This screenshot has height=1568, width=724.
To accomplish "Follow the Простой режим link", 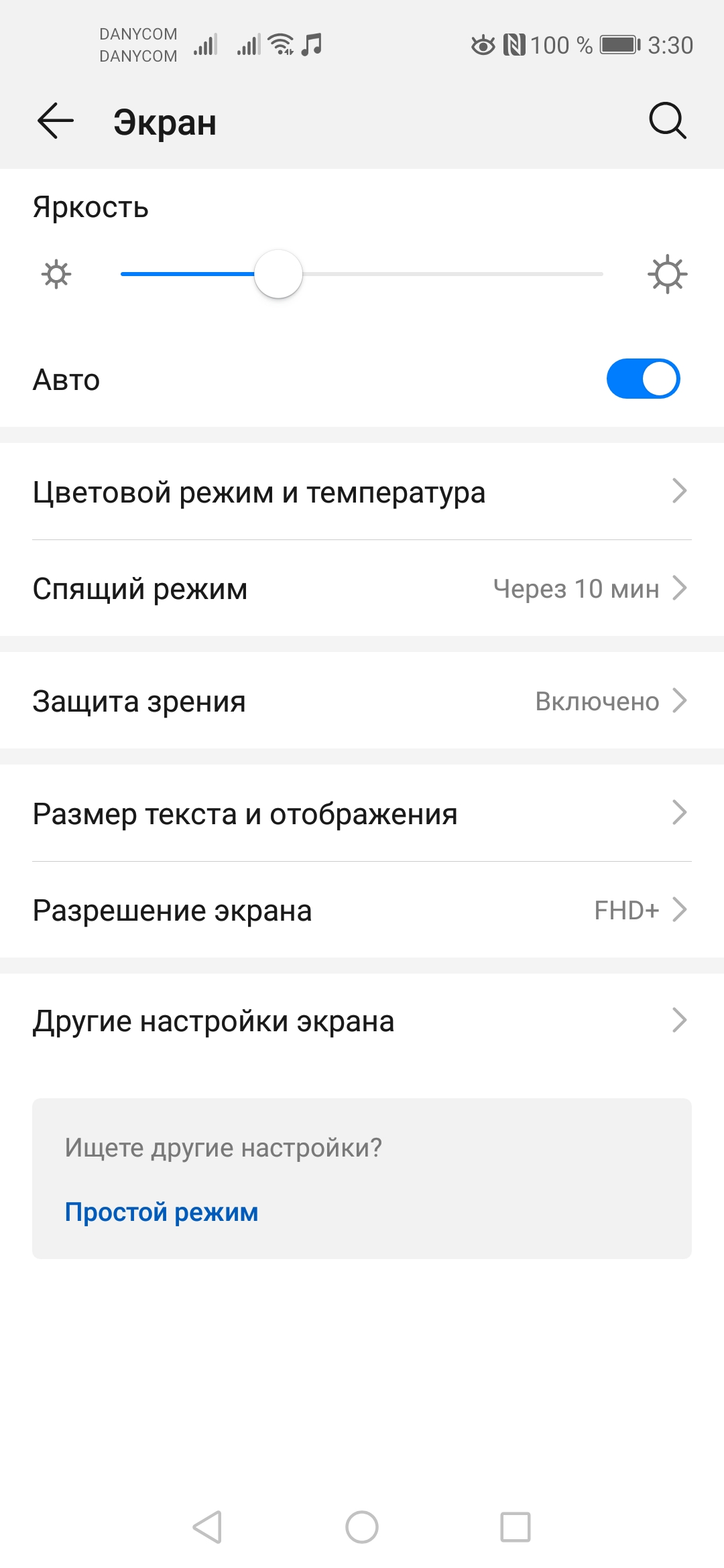I will (162, 1212).
